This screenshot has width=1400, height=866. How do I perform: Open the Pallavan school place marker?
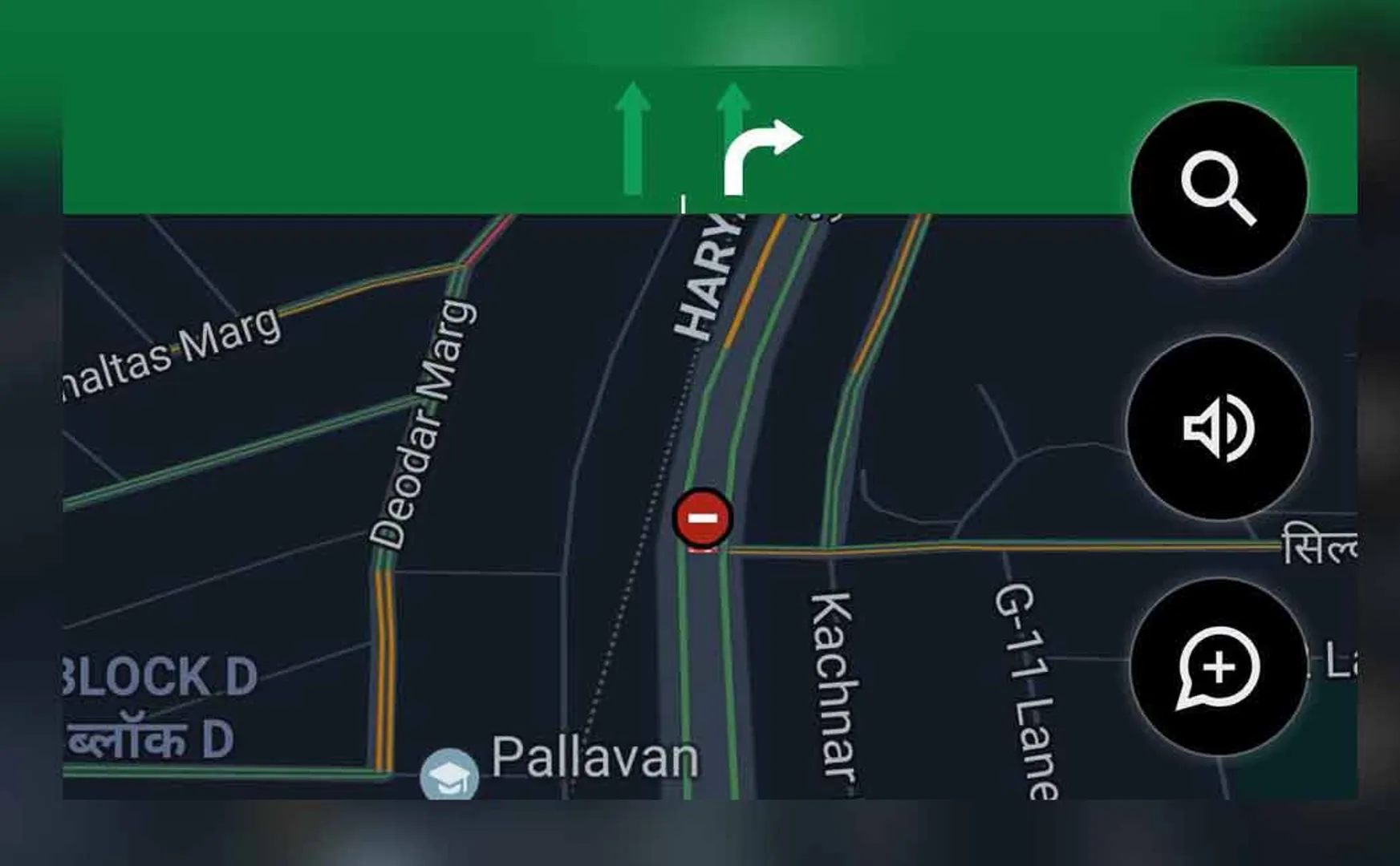point(449,775)
